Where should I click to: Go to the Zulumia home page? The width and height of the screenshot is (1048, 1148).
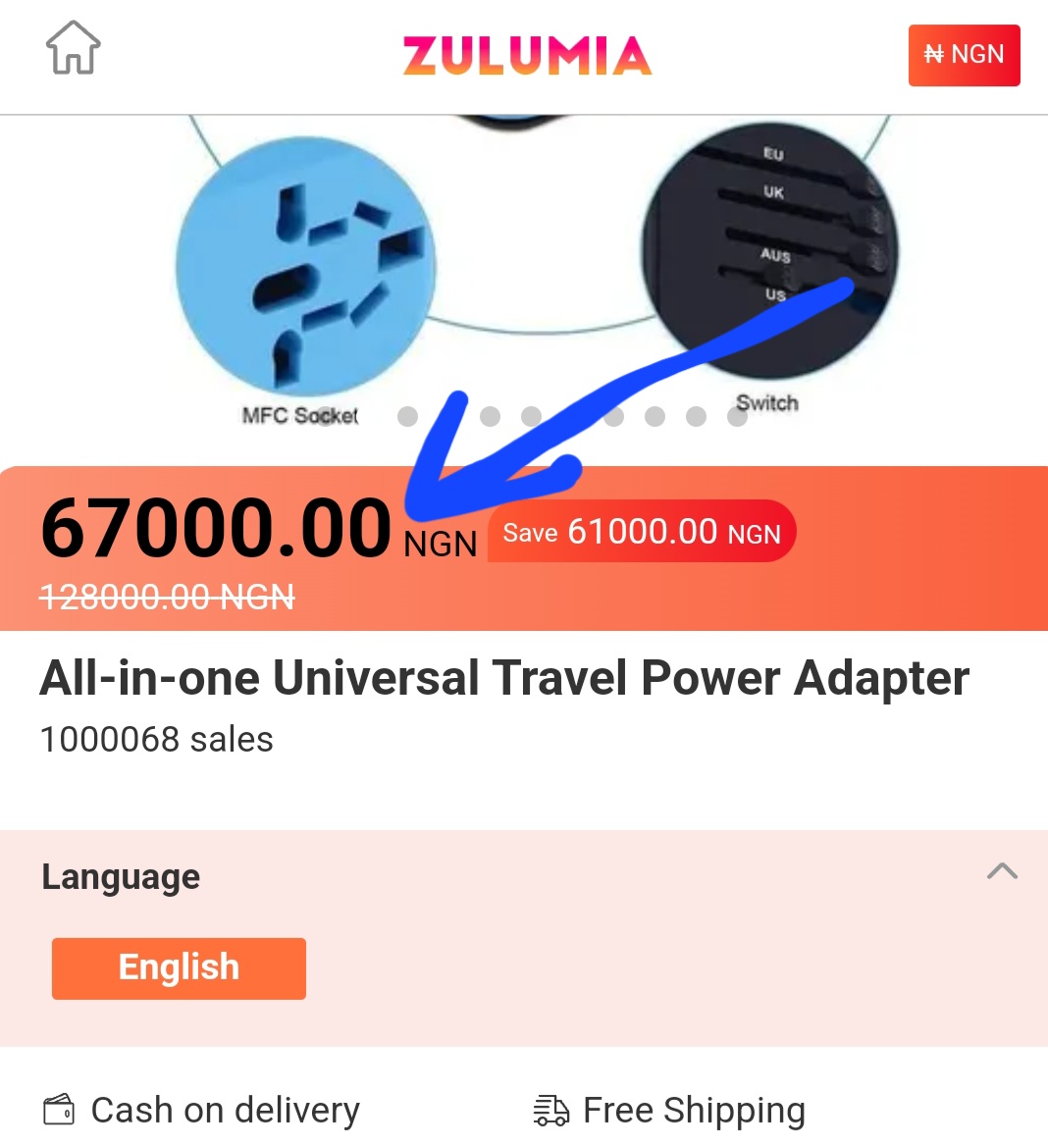coord(74,48)
